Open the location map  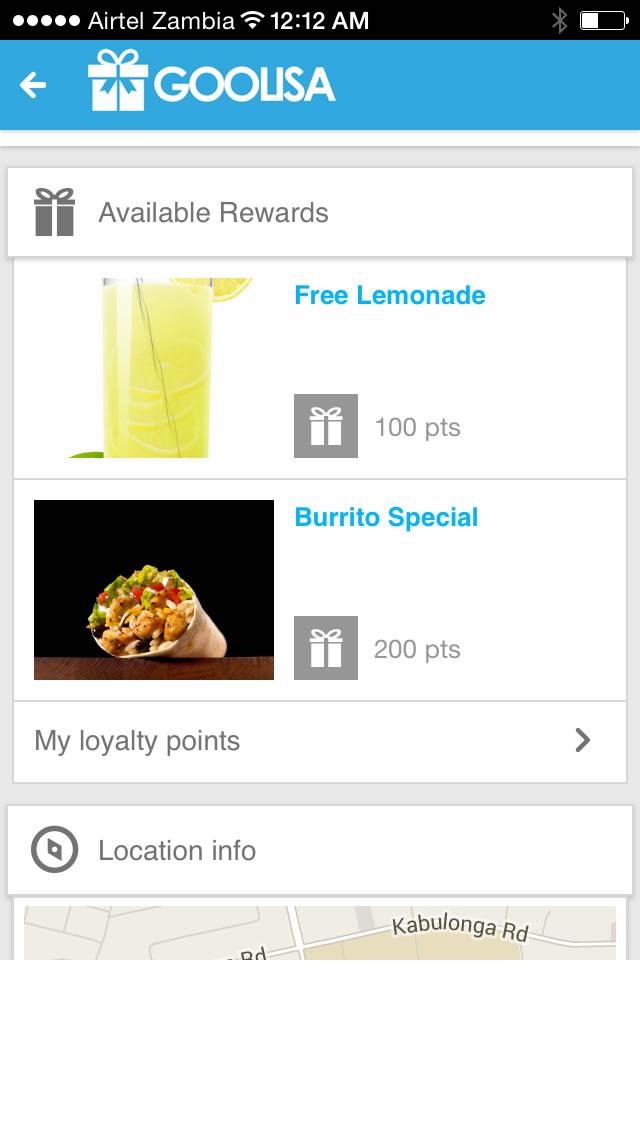320,933
